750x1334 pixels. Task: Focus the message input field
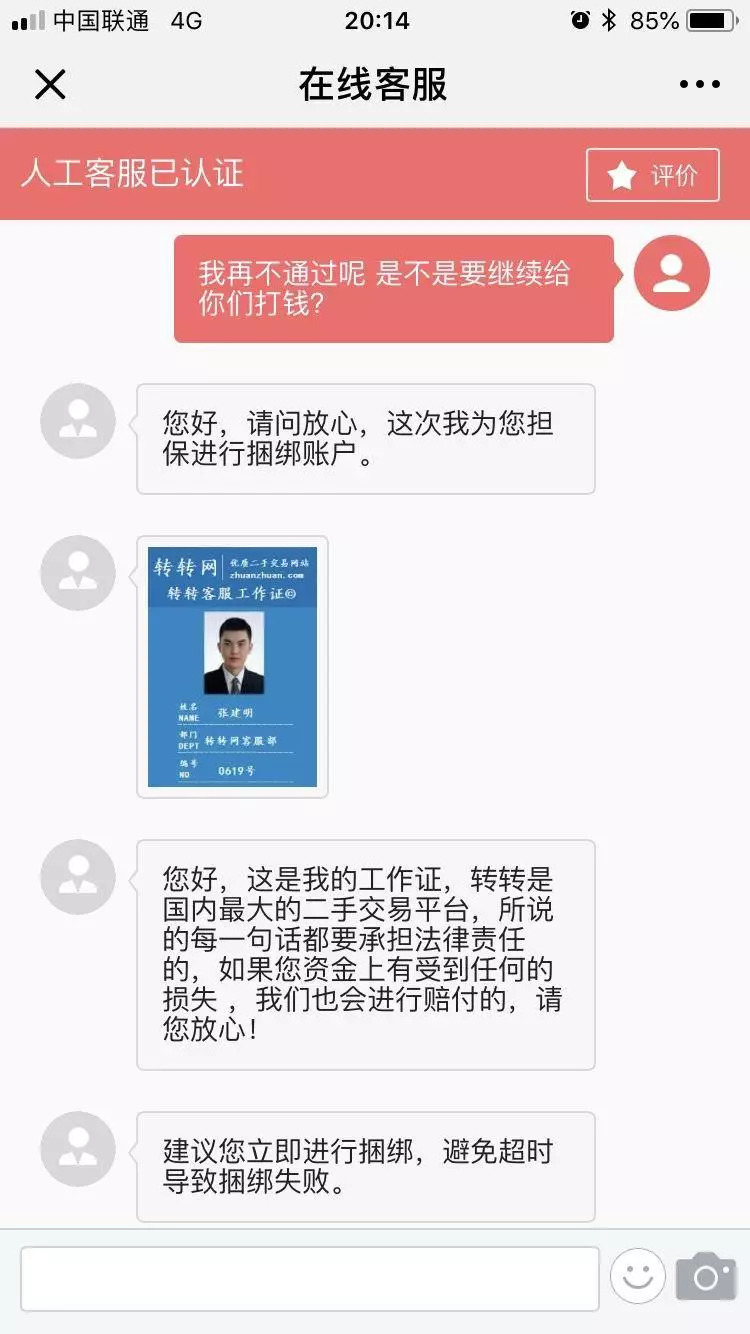point(309,1278)
